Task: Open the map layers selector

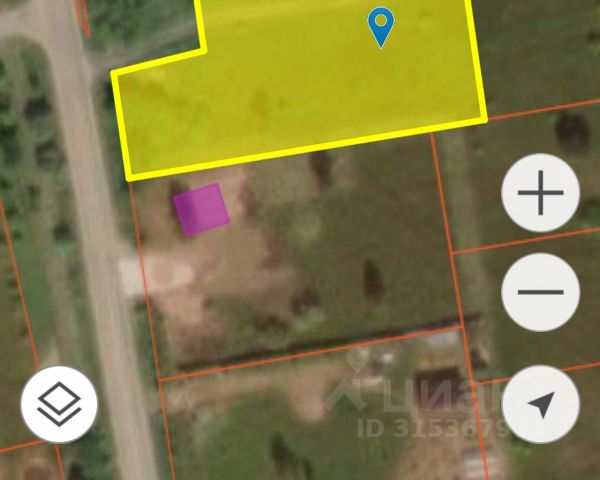Action: [60, 404]
